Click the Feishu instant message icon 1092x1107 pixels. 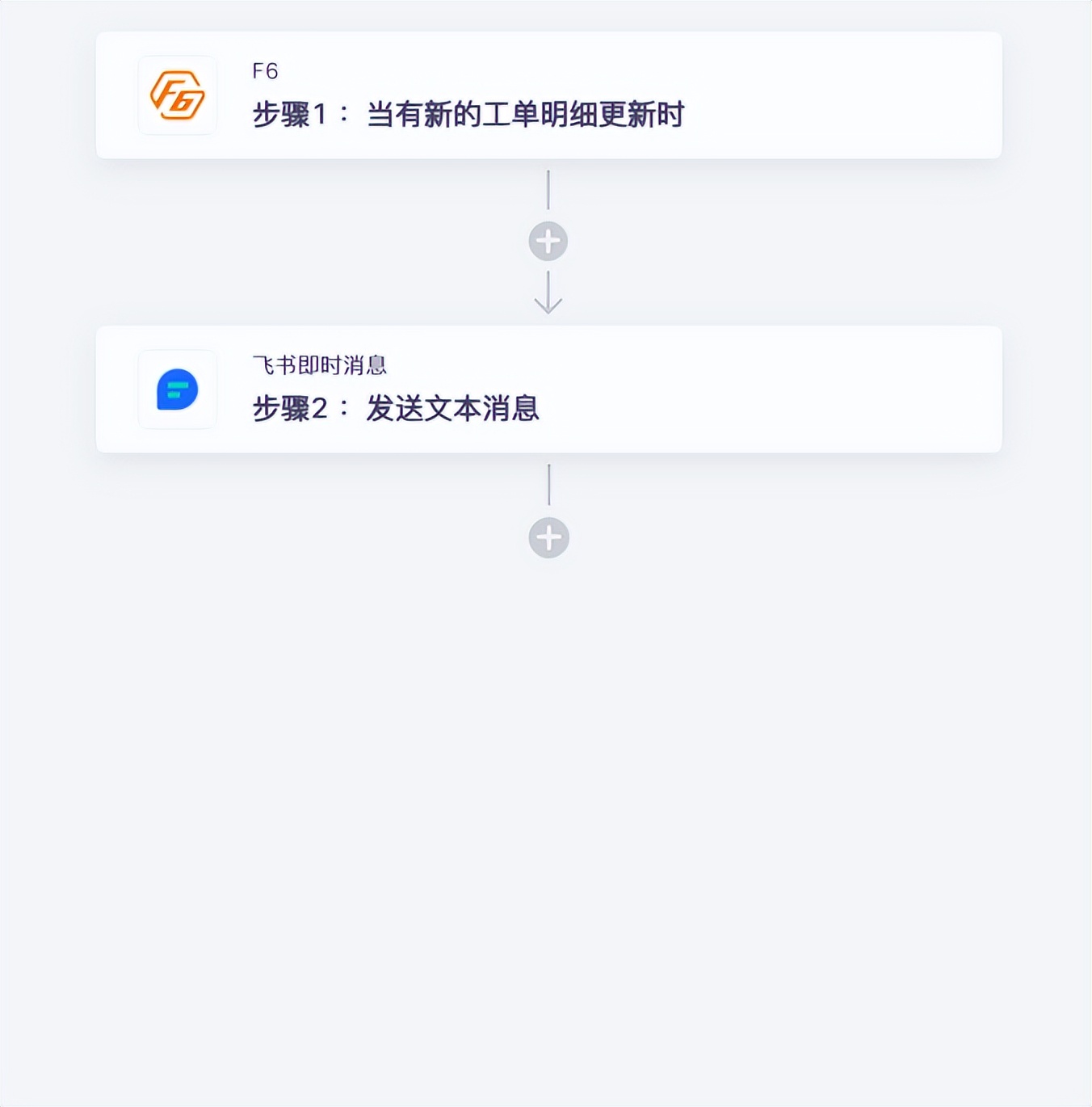(177, 390)
